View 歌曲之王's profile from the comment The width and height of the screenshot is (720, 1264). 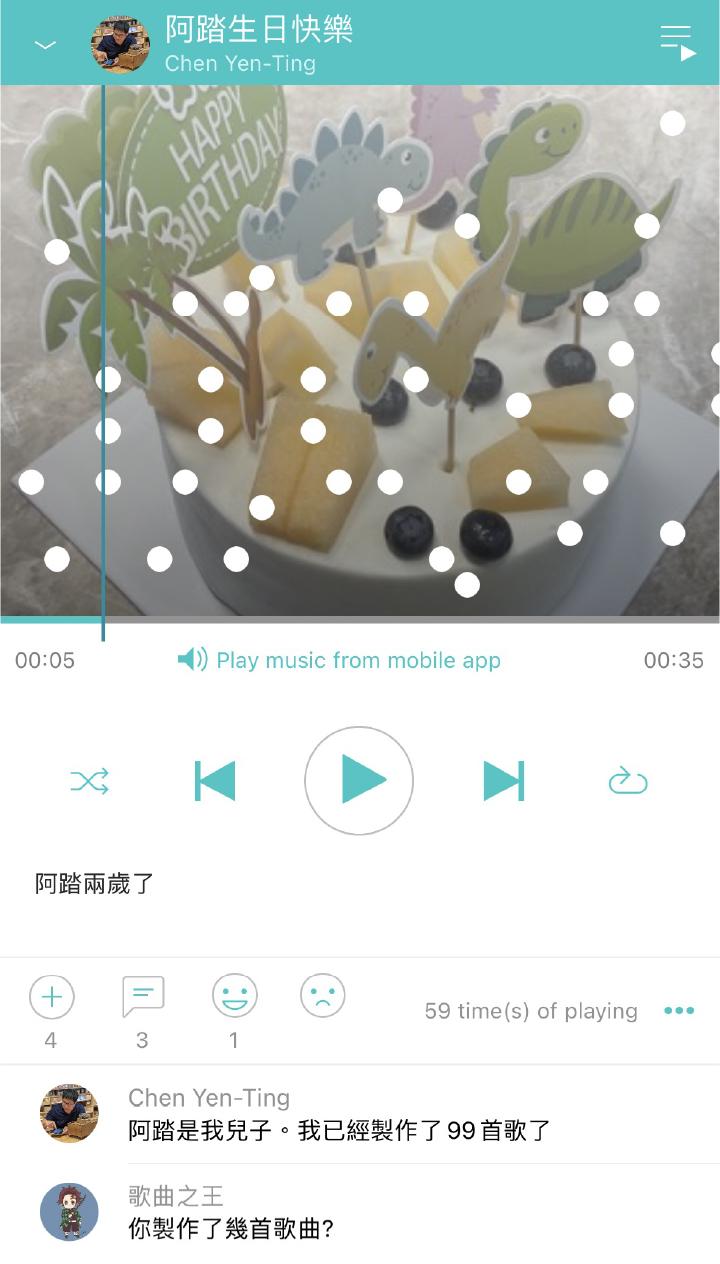click(x=69, y=1212)
